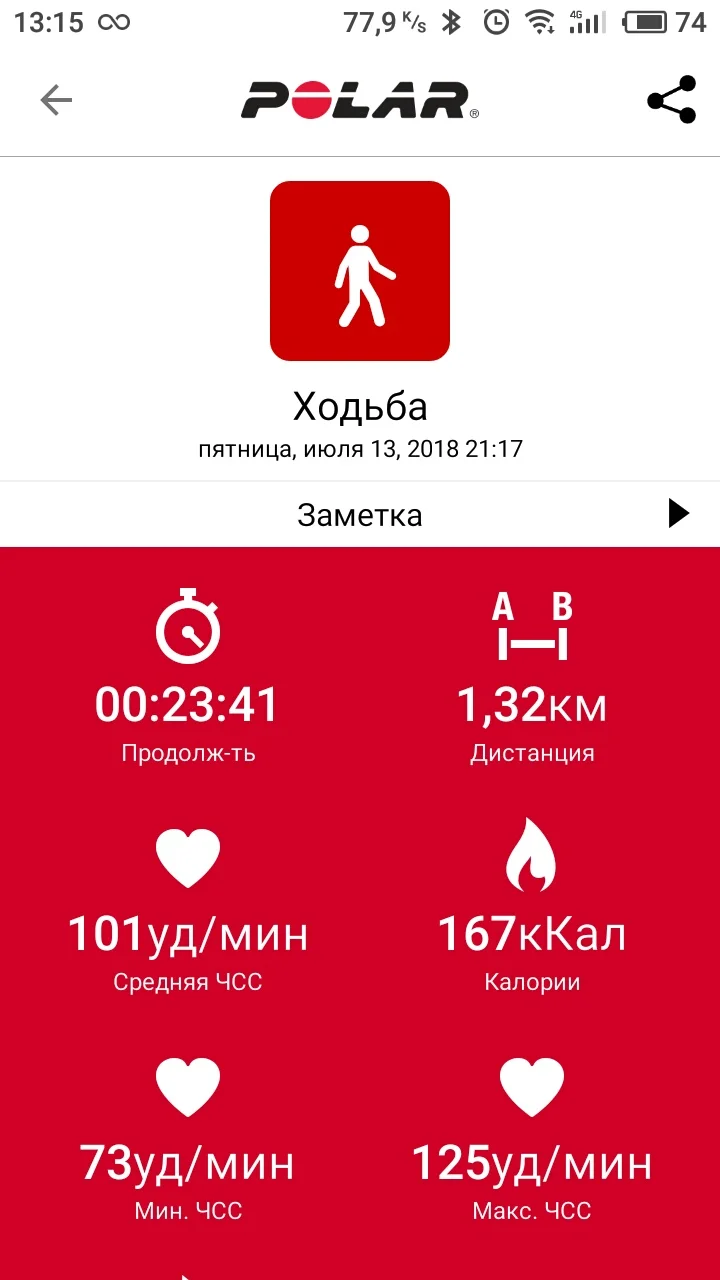This screenshot has height=1280, width=720.
Task: Share this walking workout
Action: click(x=671, y=100)
